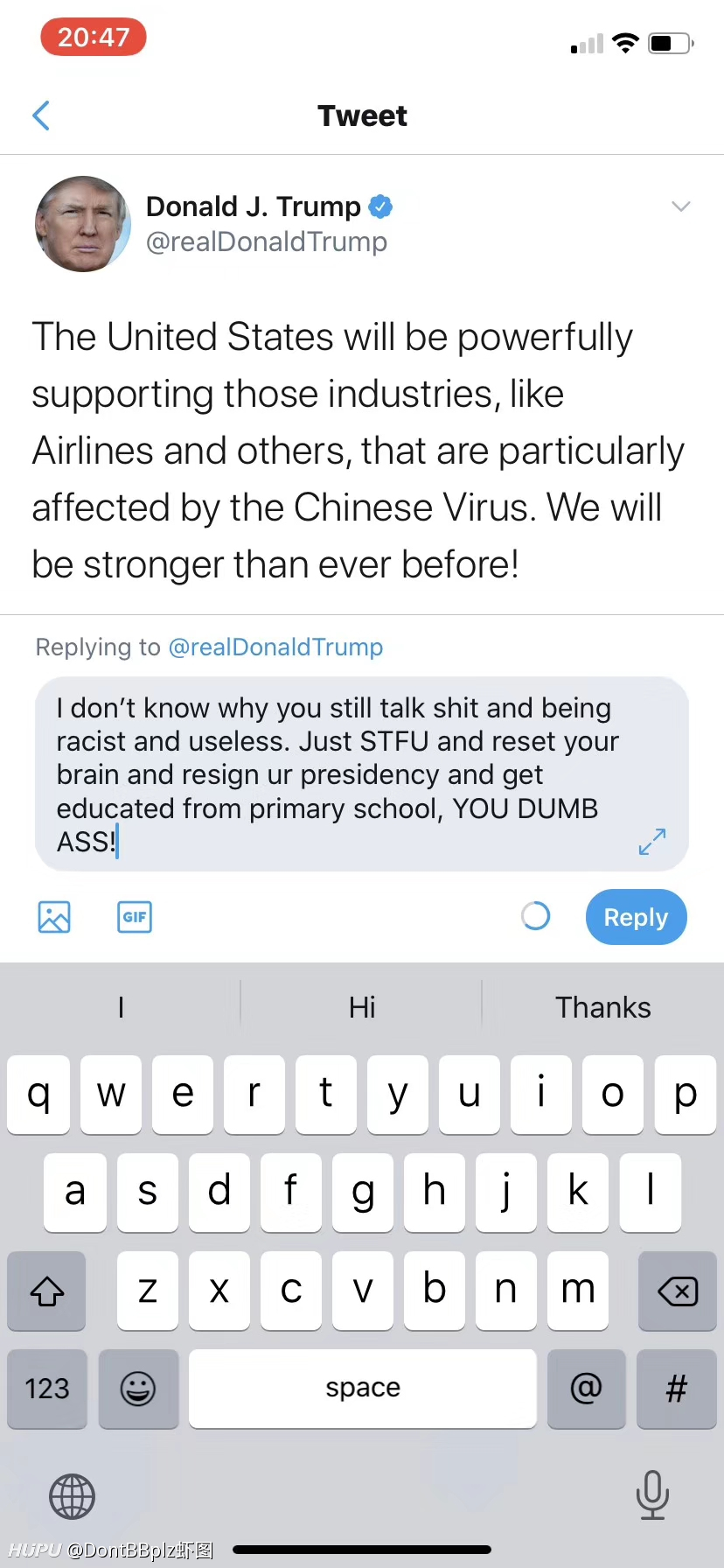Viewport: 724px width, 1568px height.
Task: Open Donald J. Trump's profile picture
Action: (83, 224)
